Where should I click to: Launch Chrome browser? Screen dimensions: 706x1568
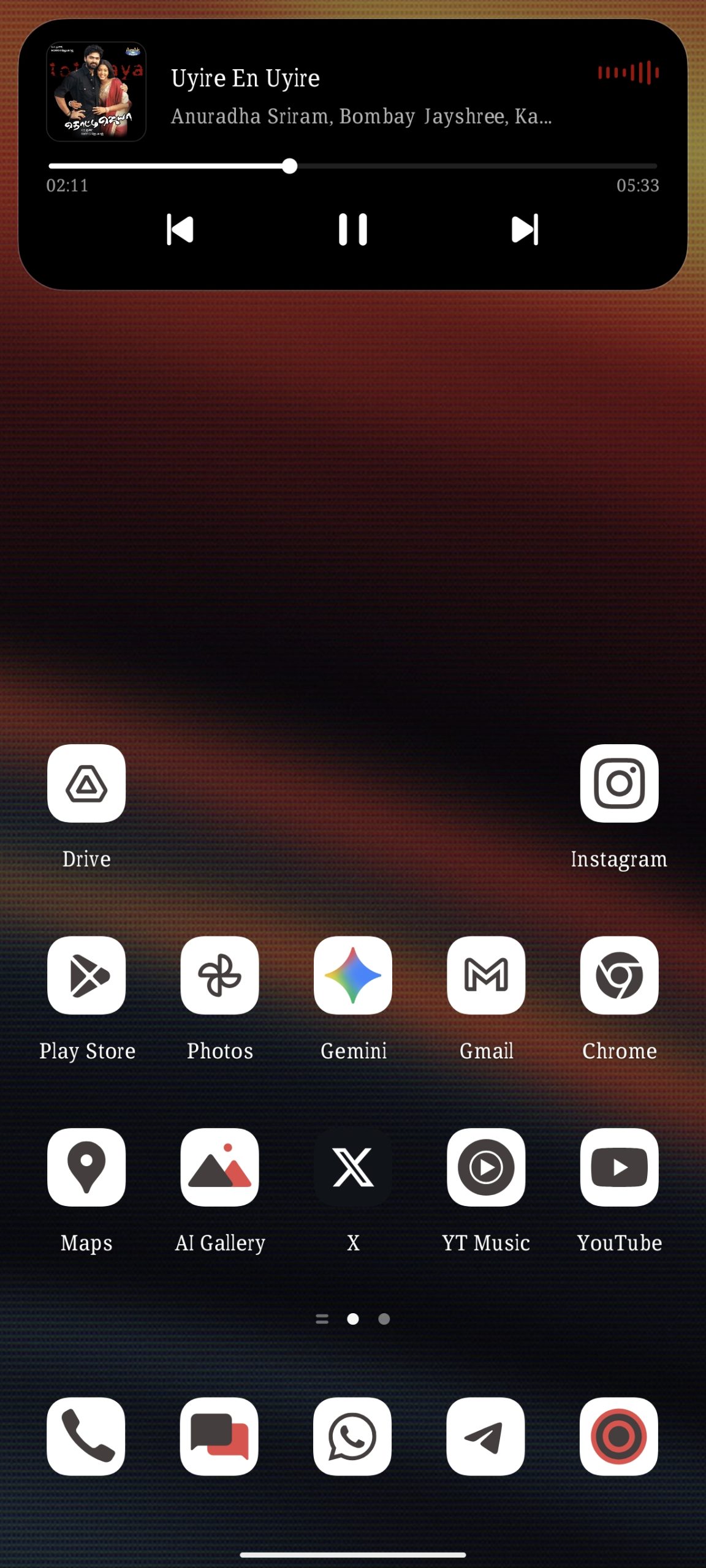point(619,975)
